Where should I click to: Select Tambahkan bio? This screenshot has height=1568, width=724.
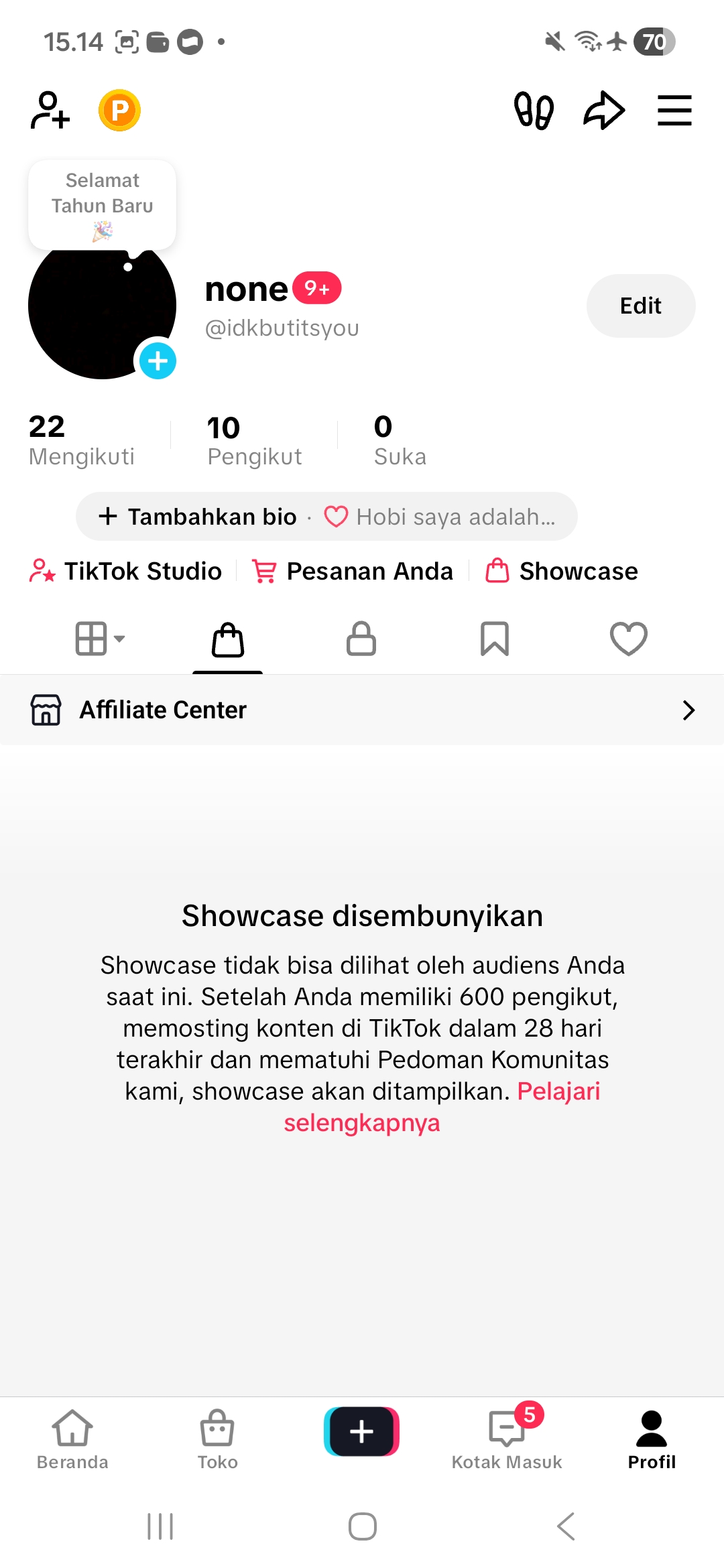click(198, 517)
